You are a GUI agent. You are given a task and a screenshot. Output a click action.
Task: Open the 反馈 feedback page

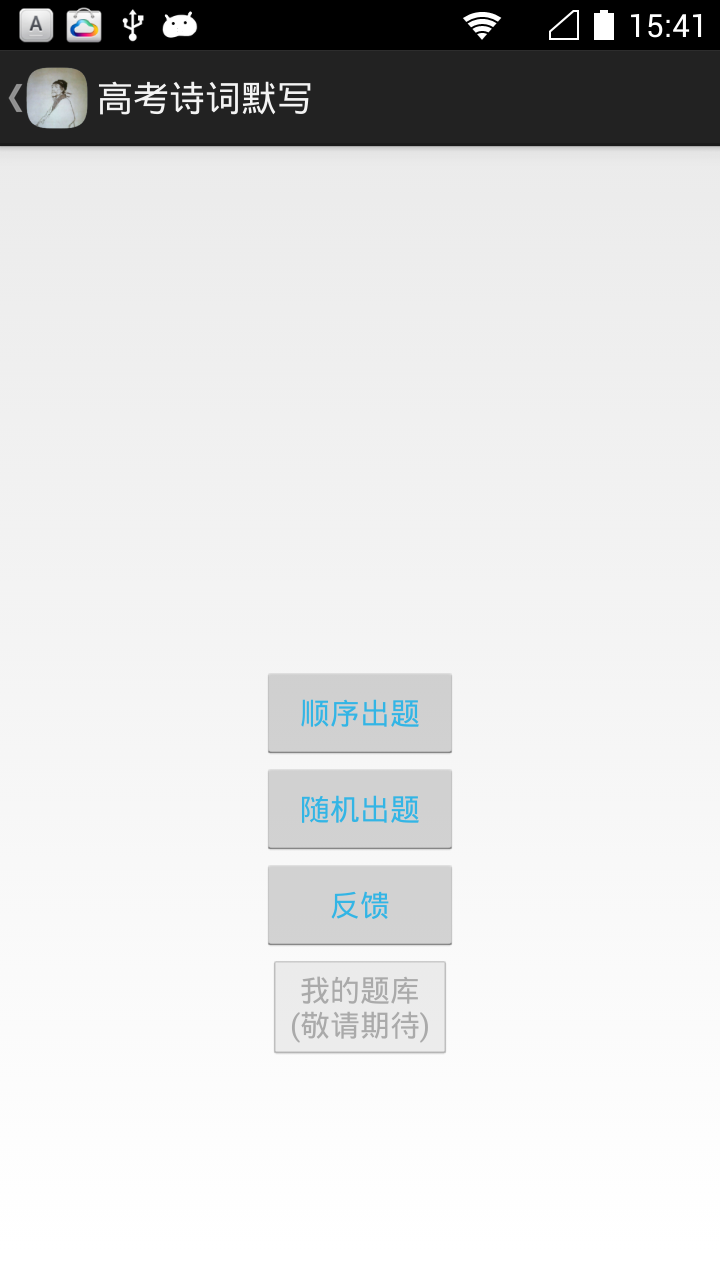point(360,905)
